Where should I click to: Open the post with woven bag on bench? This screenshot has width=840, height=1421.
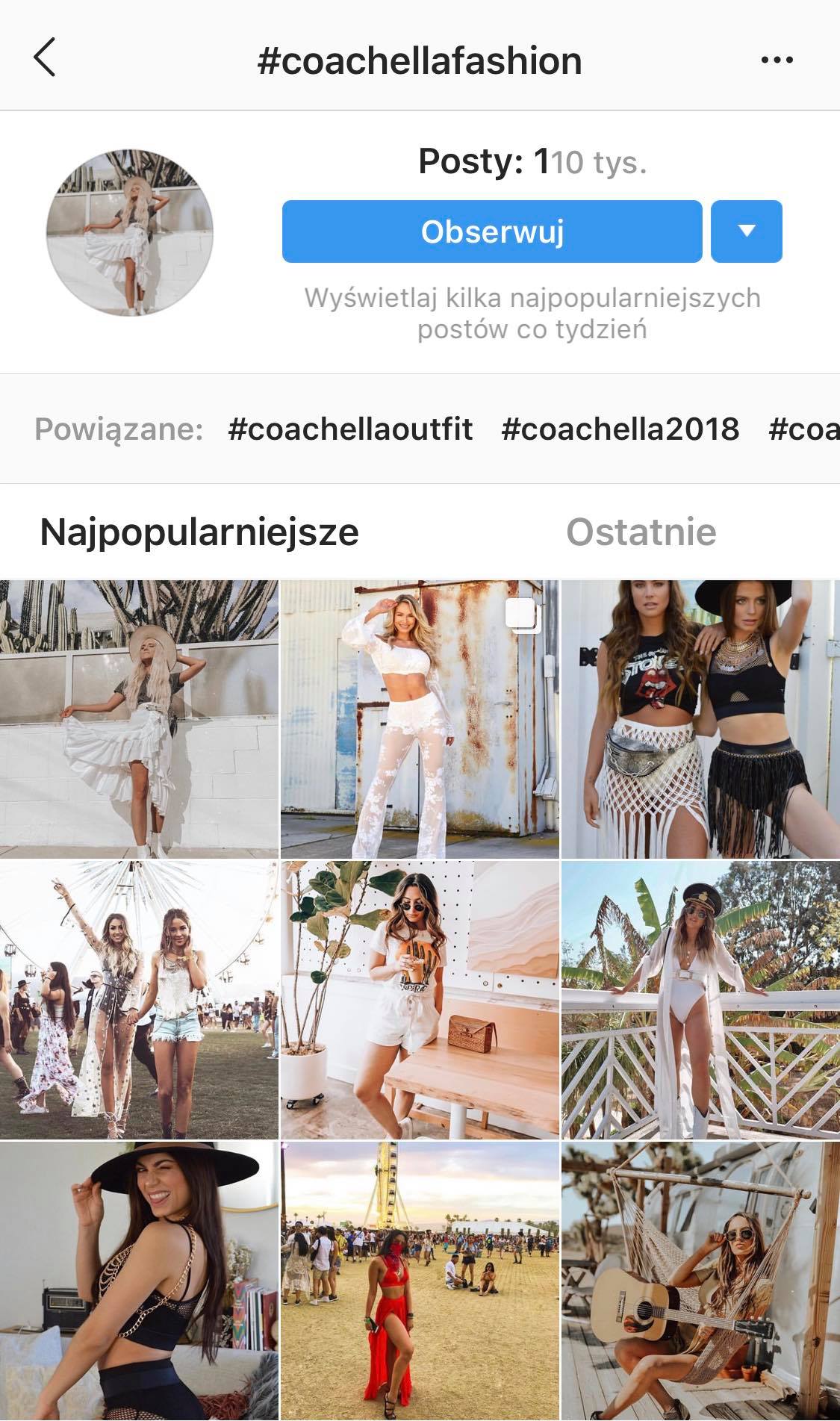[x=420, y=999]
